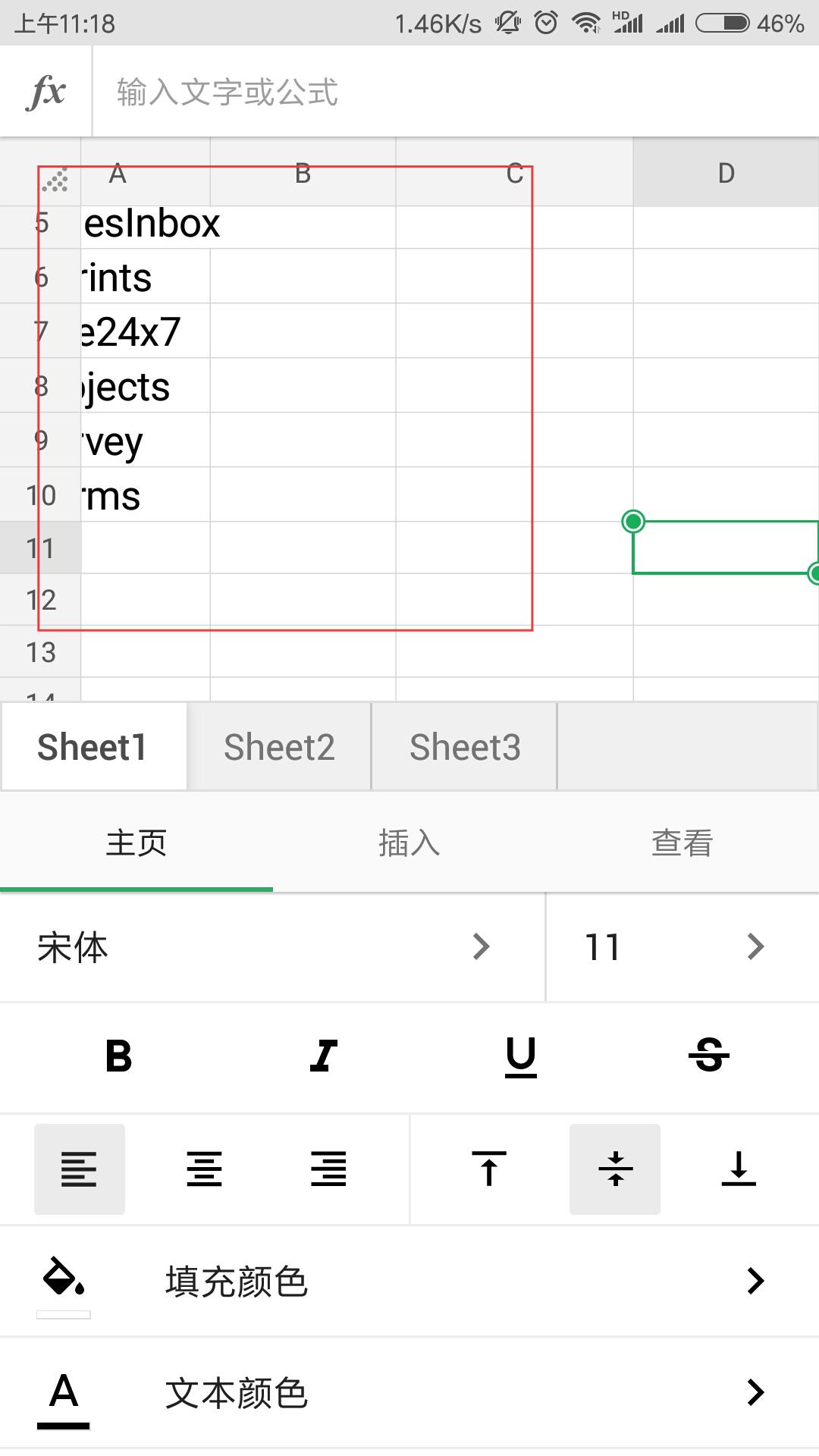
Task: Switch to the Sheet2 tab
Action: 279,747
